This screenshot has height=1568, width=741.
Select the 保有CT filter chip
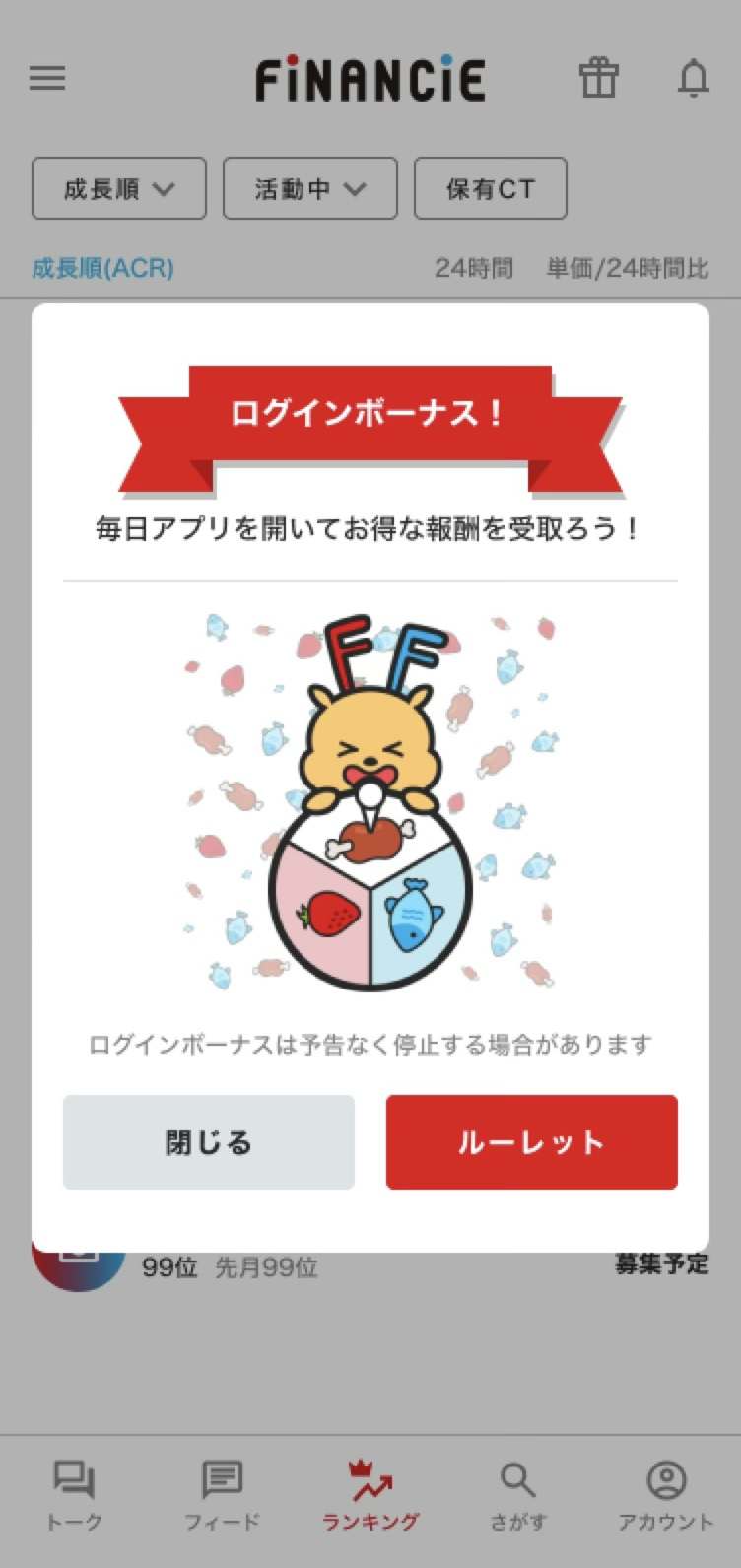[x=490, y=188]
